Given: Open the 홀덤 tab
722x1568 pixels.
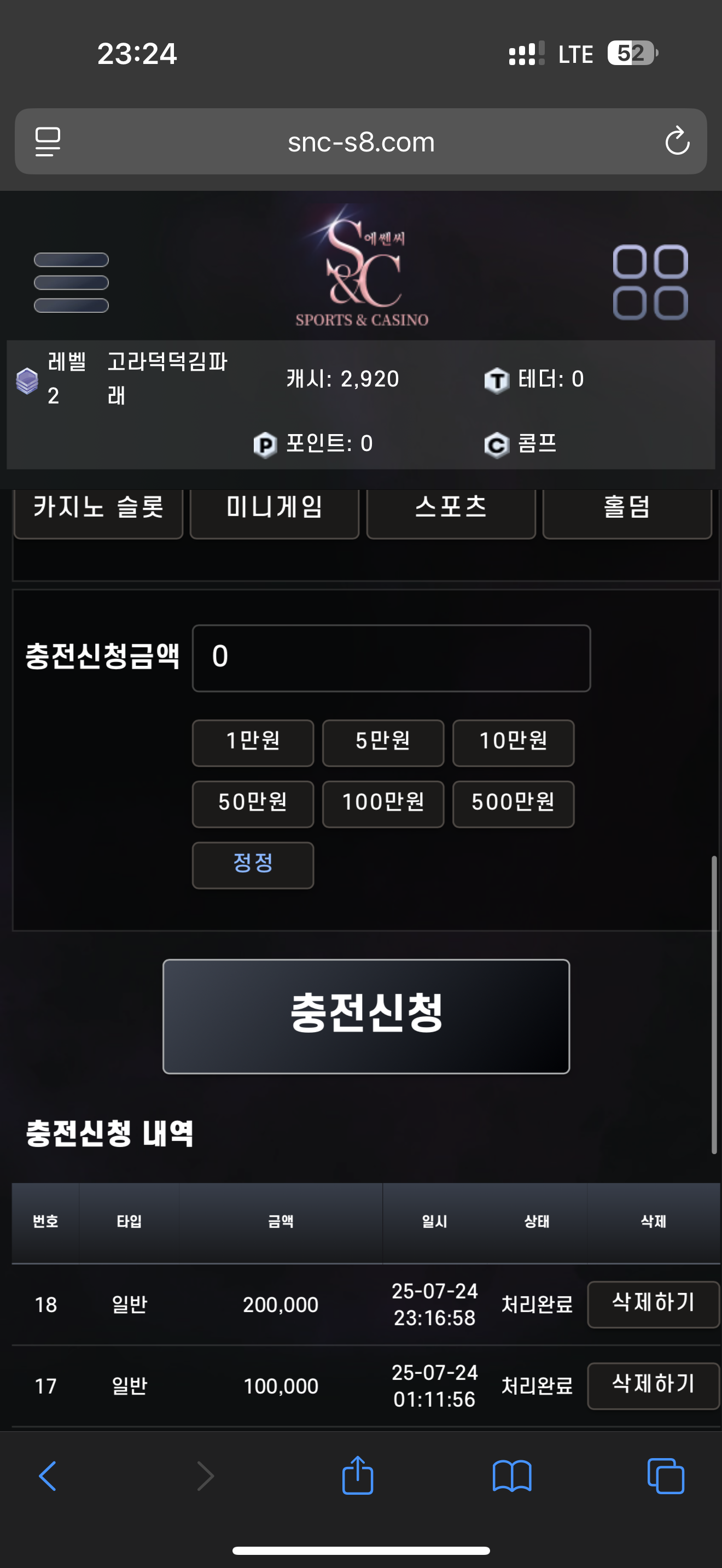Looking at the screenshot, I should click(x=626, y=509).
